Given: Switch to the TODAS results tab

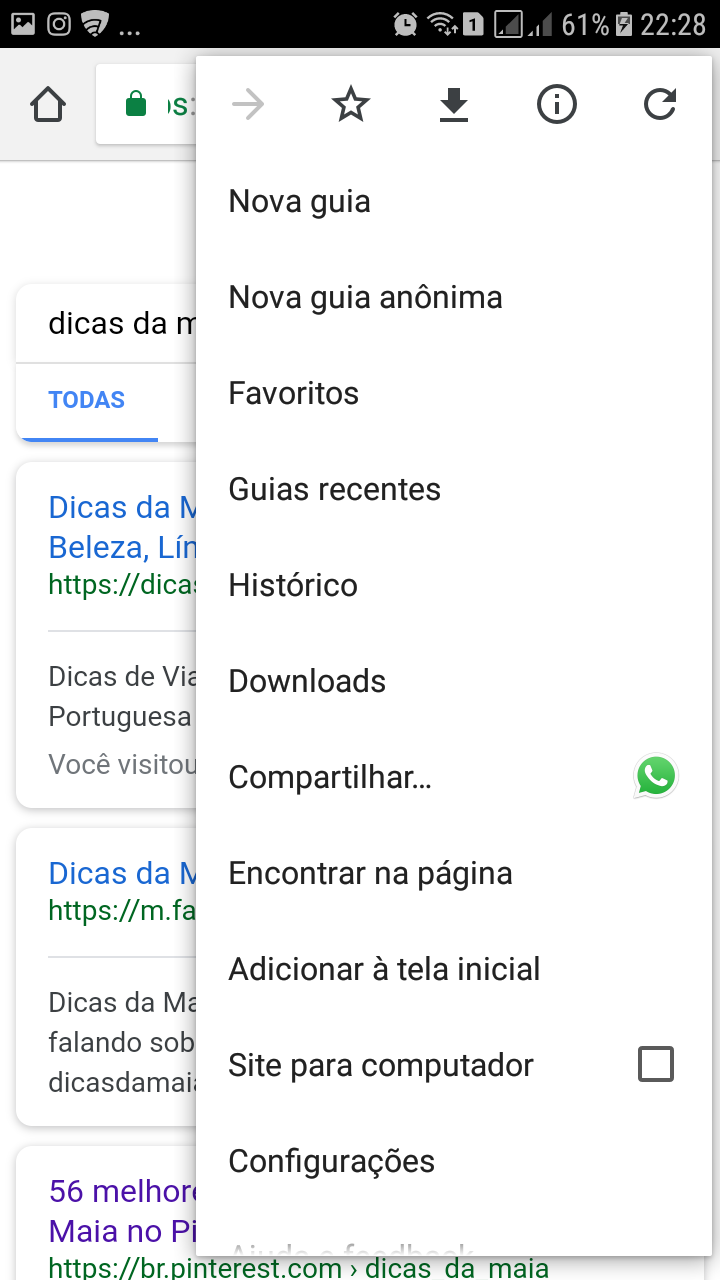Looking at the screenshot, I should pyautogui.click(x=87, y=399).
